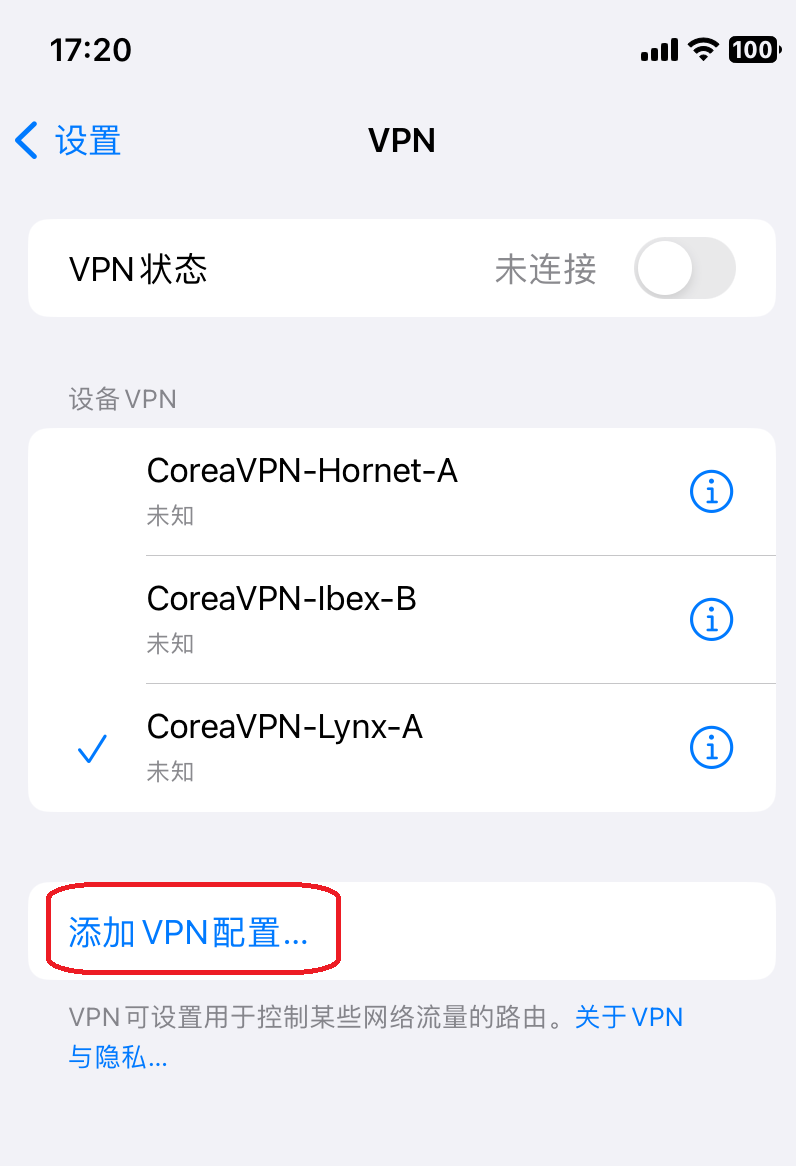Toggle the VPN状态 switch on
Viewport: 796px width, 1166px height.
point(685,269)
